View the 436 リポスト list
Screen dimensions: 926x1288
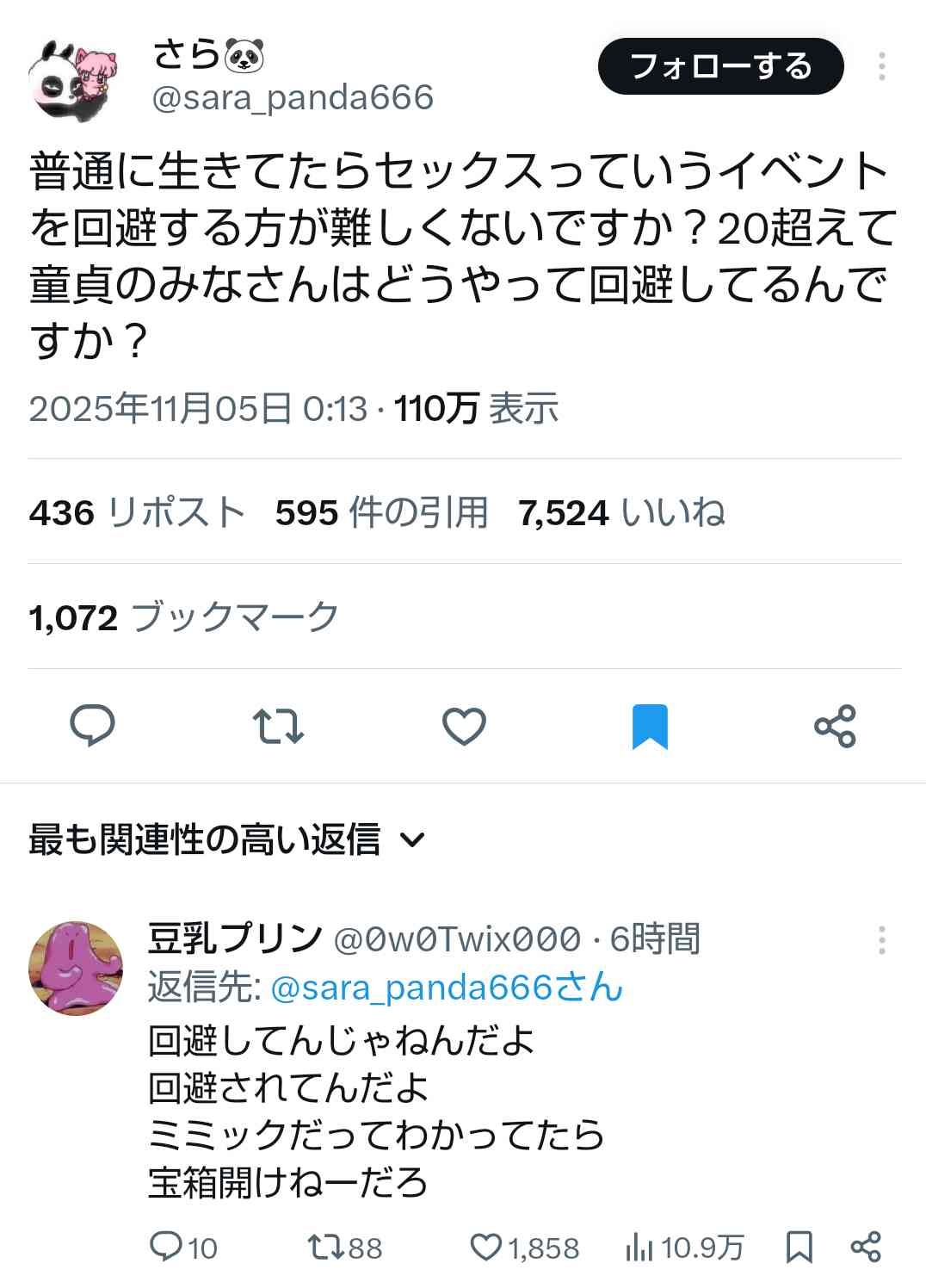[x=137, y=513]
